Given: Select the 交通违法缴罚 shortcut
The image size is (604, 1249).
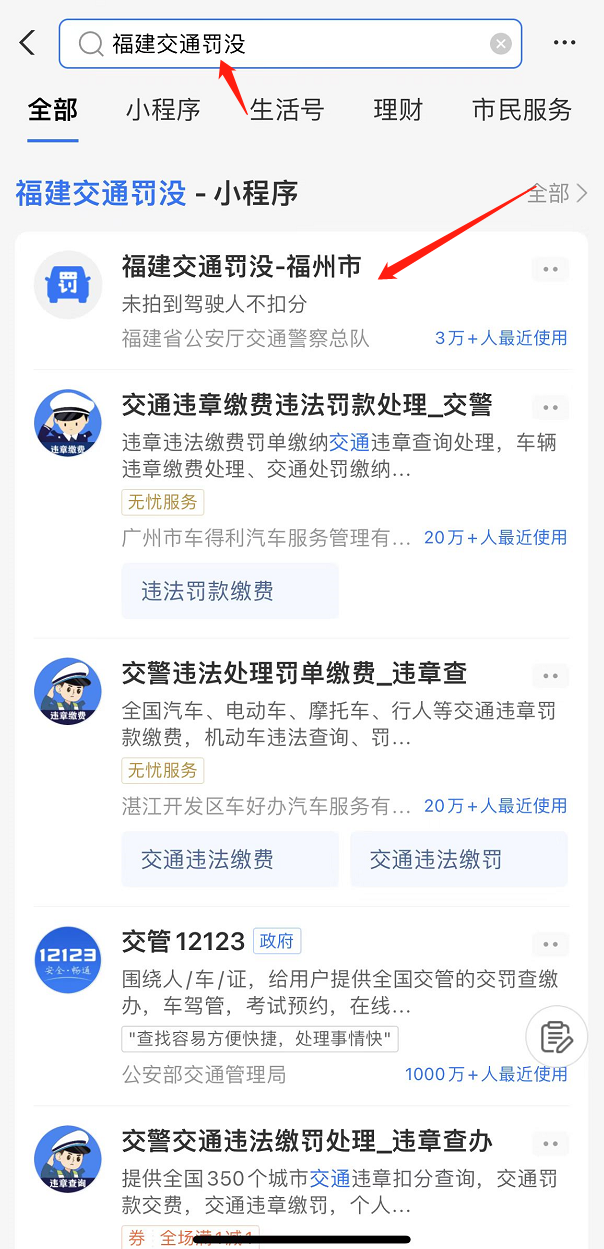Looking at the screenshot, I should (458, 859).
